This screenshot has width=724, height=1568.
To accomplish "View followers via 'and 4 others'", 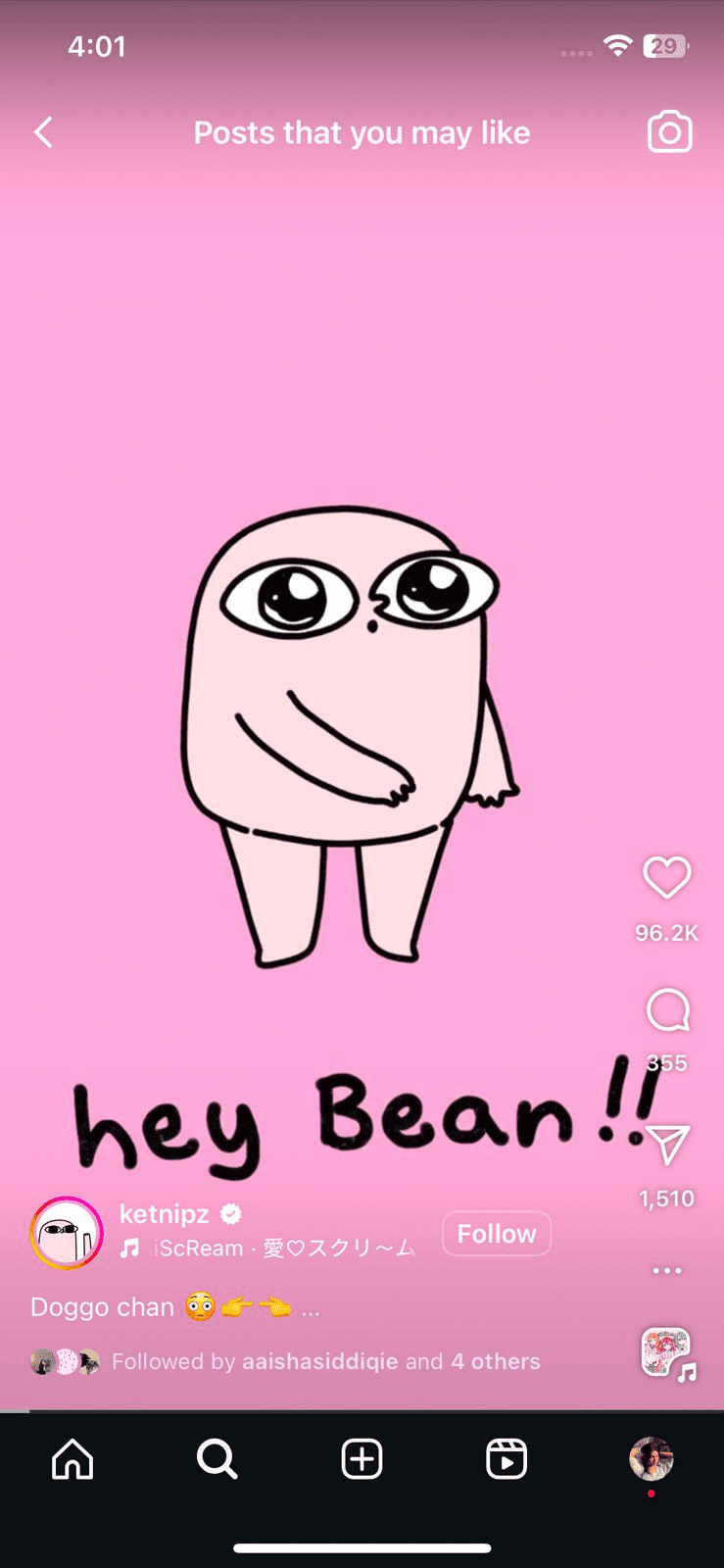I will click(495, 1361).
